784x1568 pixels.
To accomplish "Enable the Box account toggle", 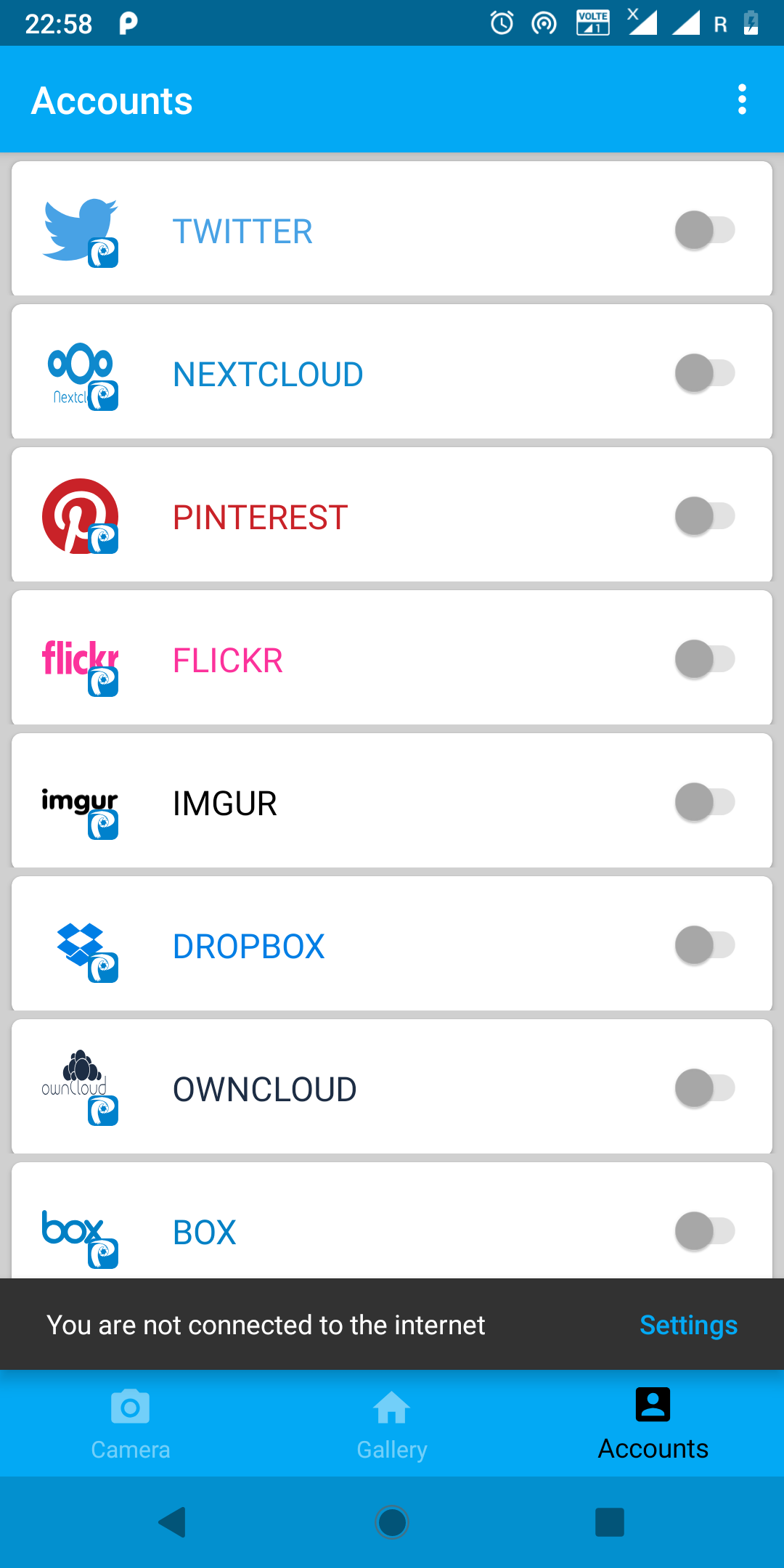I will (x=704, y=1231).
